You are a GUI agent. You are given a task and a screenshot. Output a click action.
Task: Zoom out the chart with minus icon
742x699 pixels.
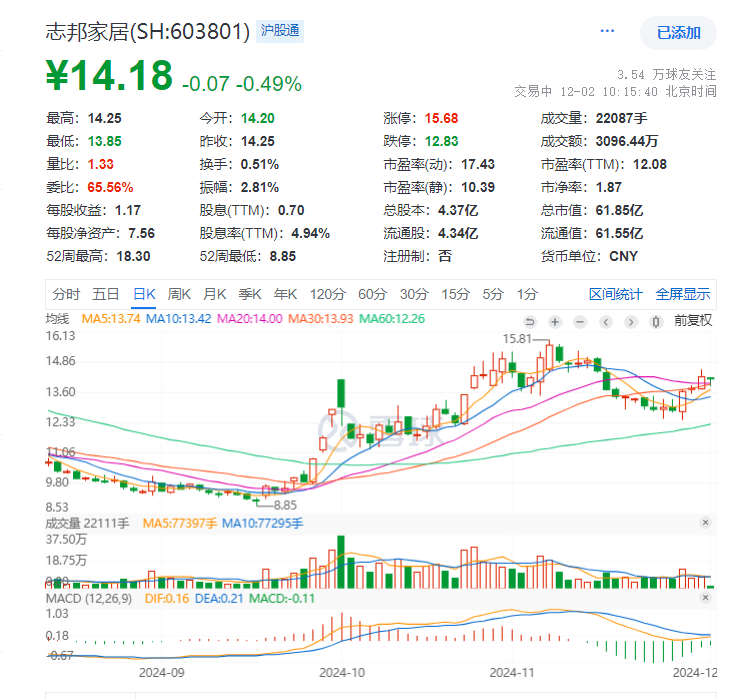(x=580, y=321)
